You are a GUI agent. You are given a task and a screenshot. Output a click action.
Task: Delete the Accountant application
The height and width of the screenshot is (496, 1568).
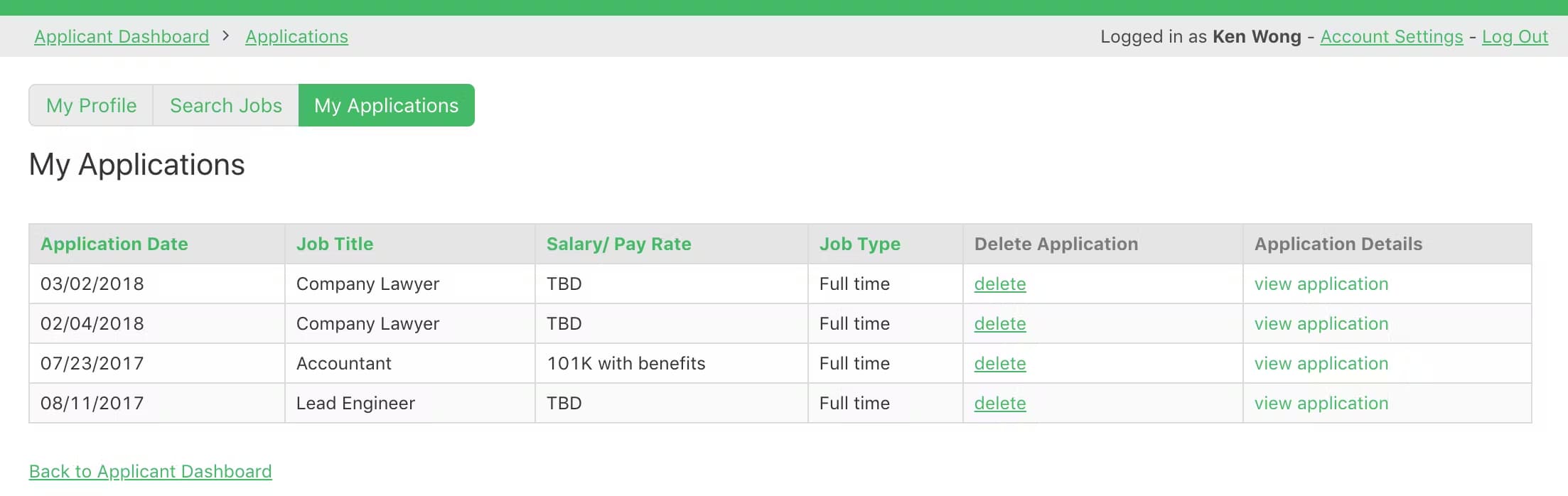[999, 363]
